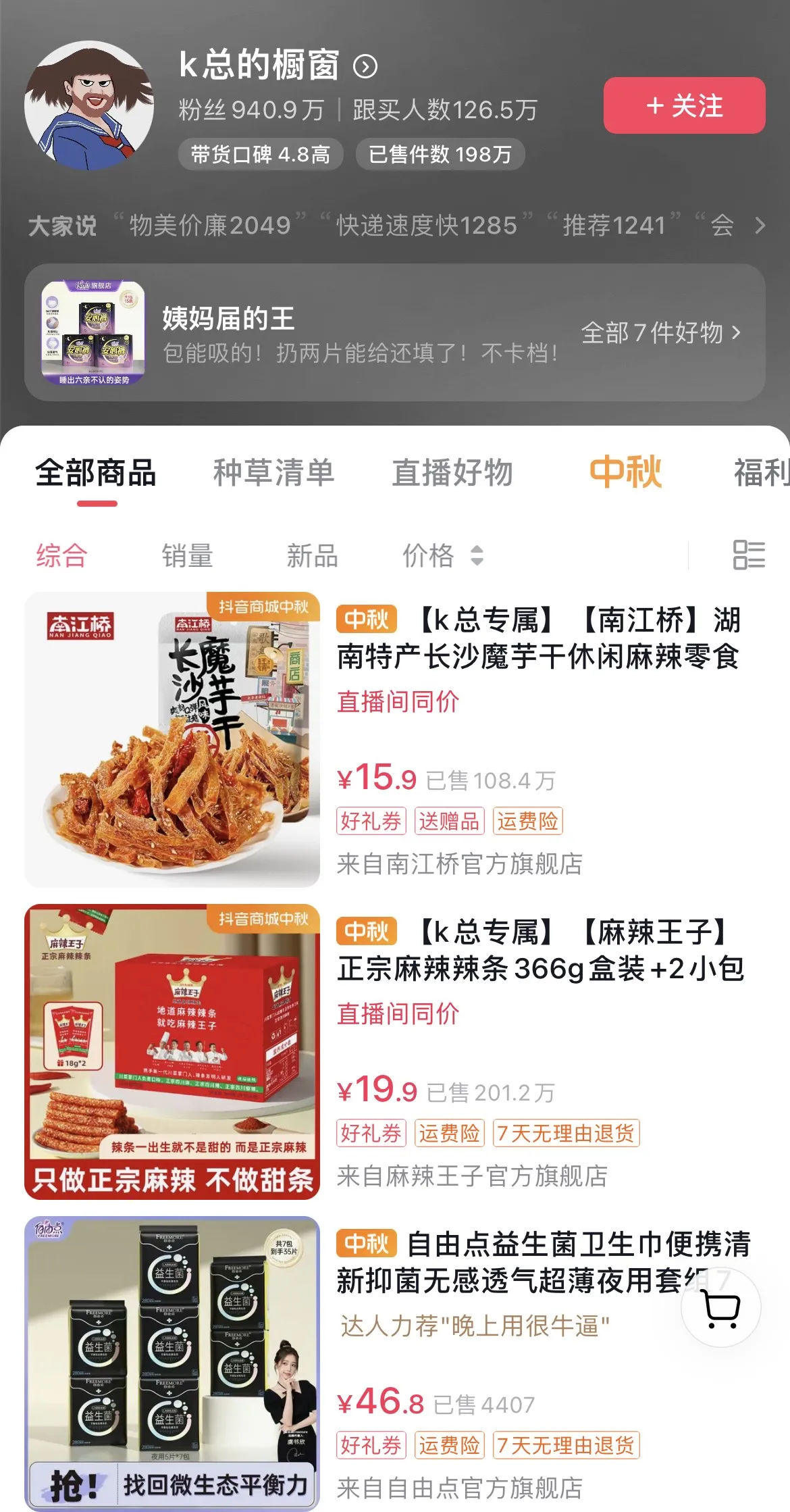Expand the 大家说 reviews arrow
Screen dimensions: 790x1512
pyautogui.click(x=760, y=225)
